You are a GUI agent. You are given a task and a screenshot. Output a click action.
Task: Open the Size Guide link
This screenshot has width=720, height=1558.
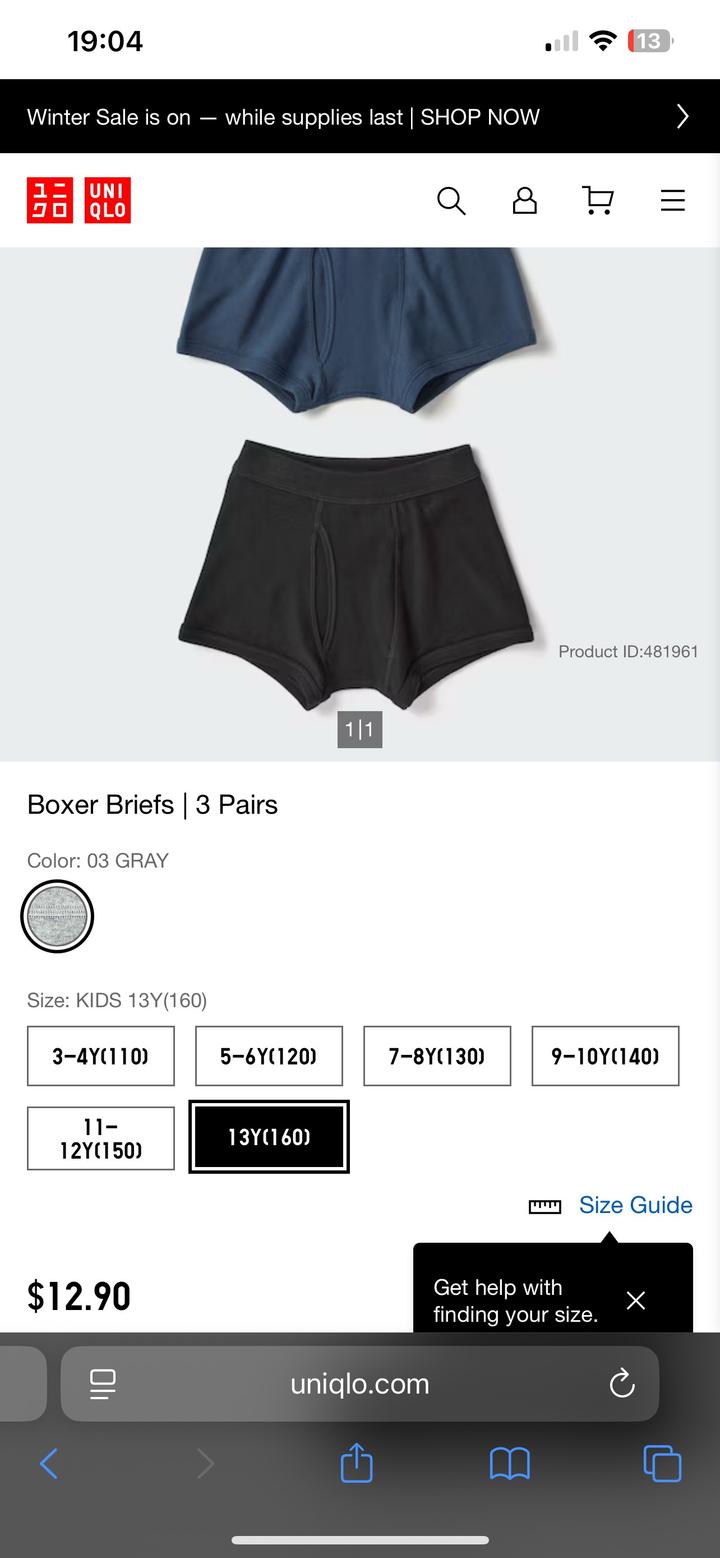click(635, 1205)
